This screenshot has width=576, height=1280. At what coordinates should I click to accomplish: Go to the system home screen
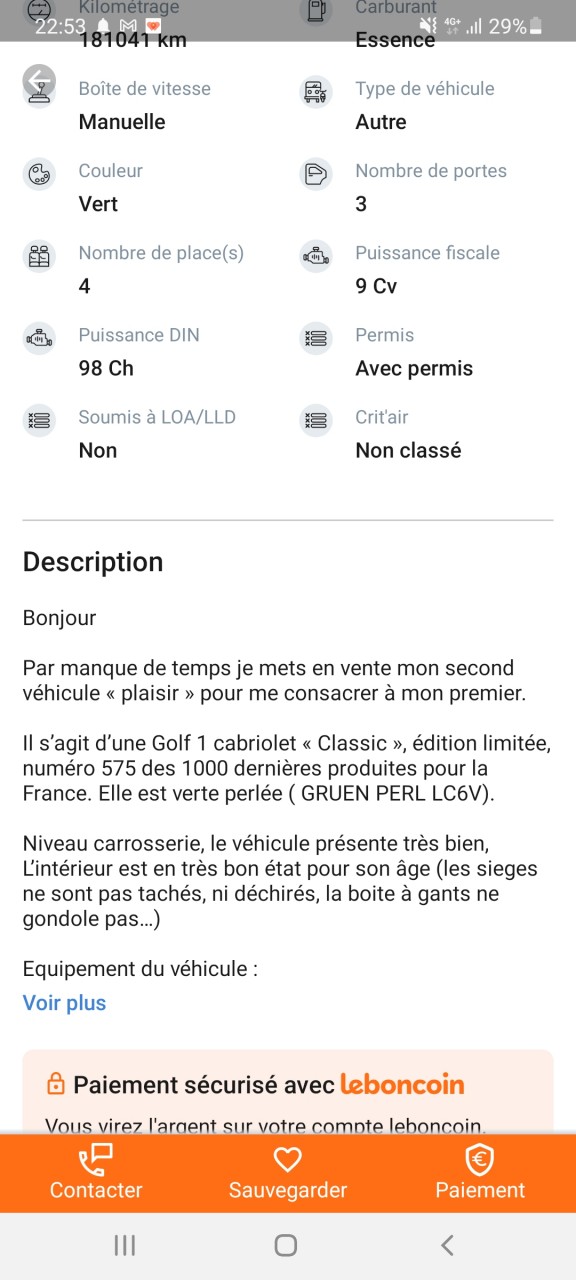pyautogui.click(x=286, y=1245)
